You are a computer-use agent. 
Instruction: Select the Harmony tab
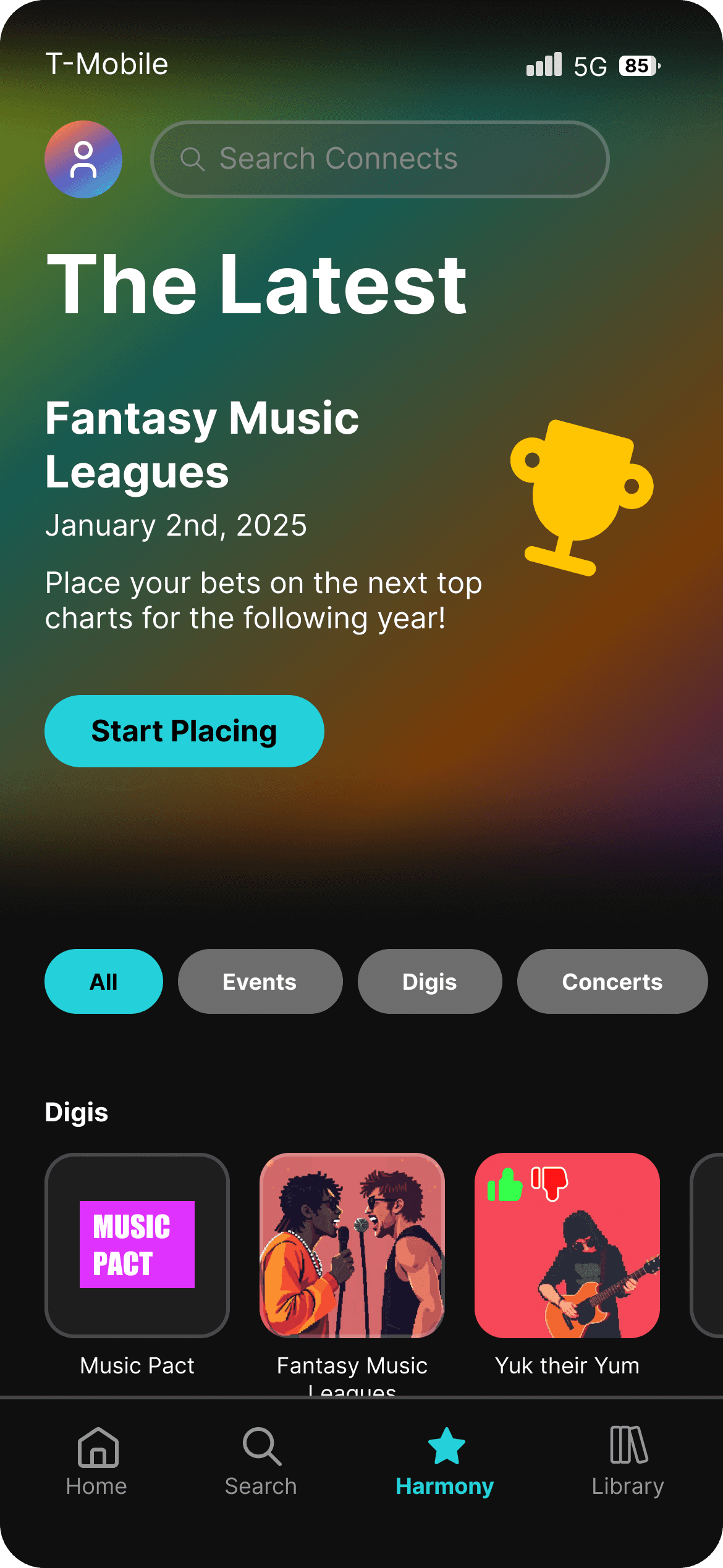pos(445,1461)
